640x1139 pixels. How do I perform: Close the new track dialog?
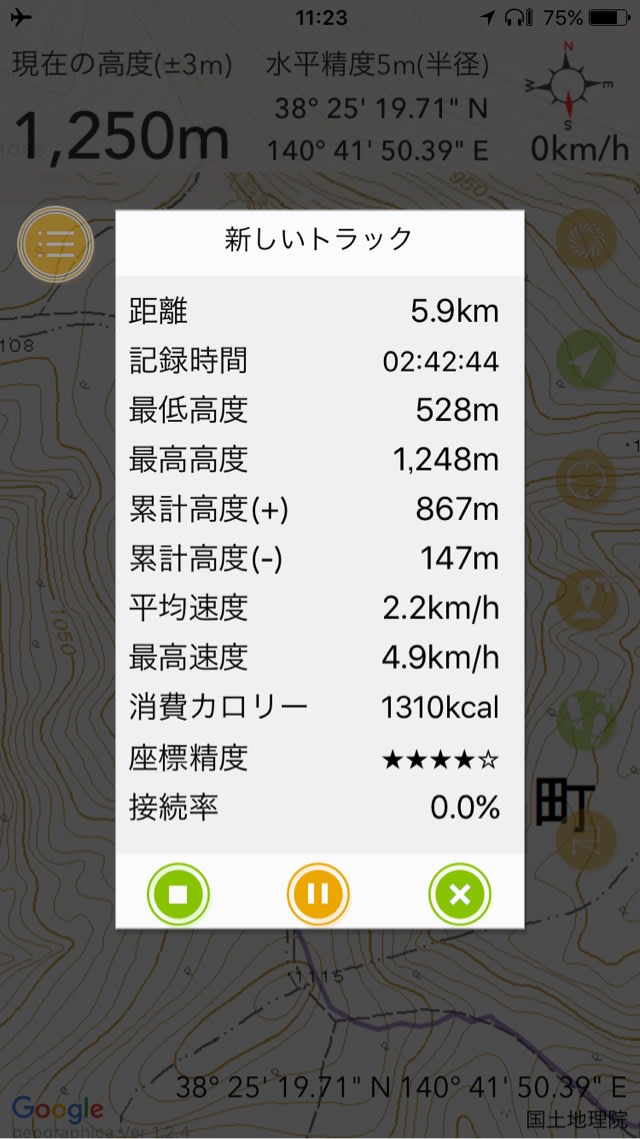click(x=460, y=893)
